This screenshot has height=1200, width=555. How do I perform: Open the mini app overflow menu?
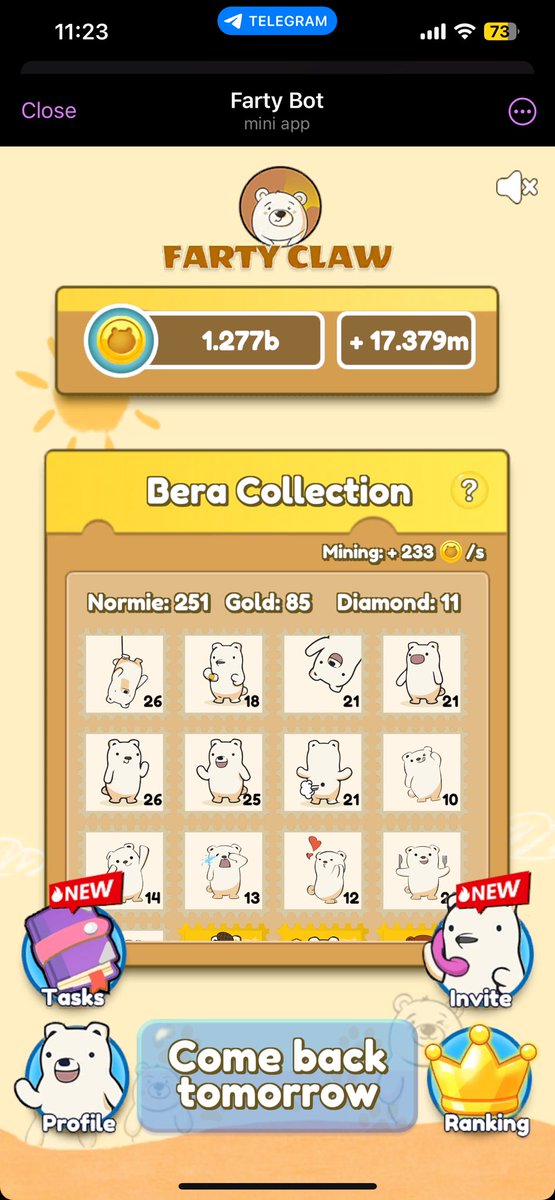[x=522, y=111]
